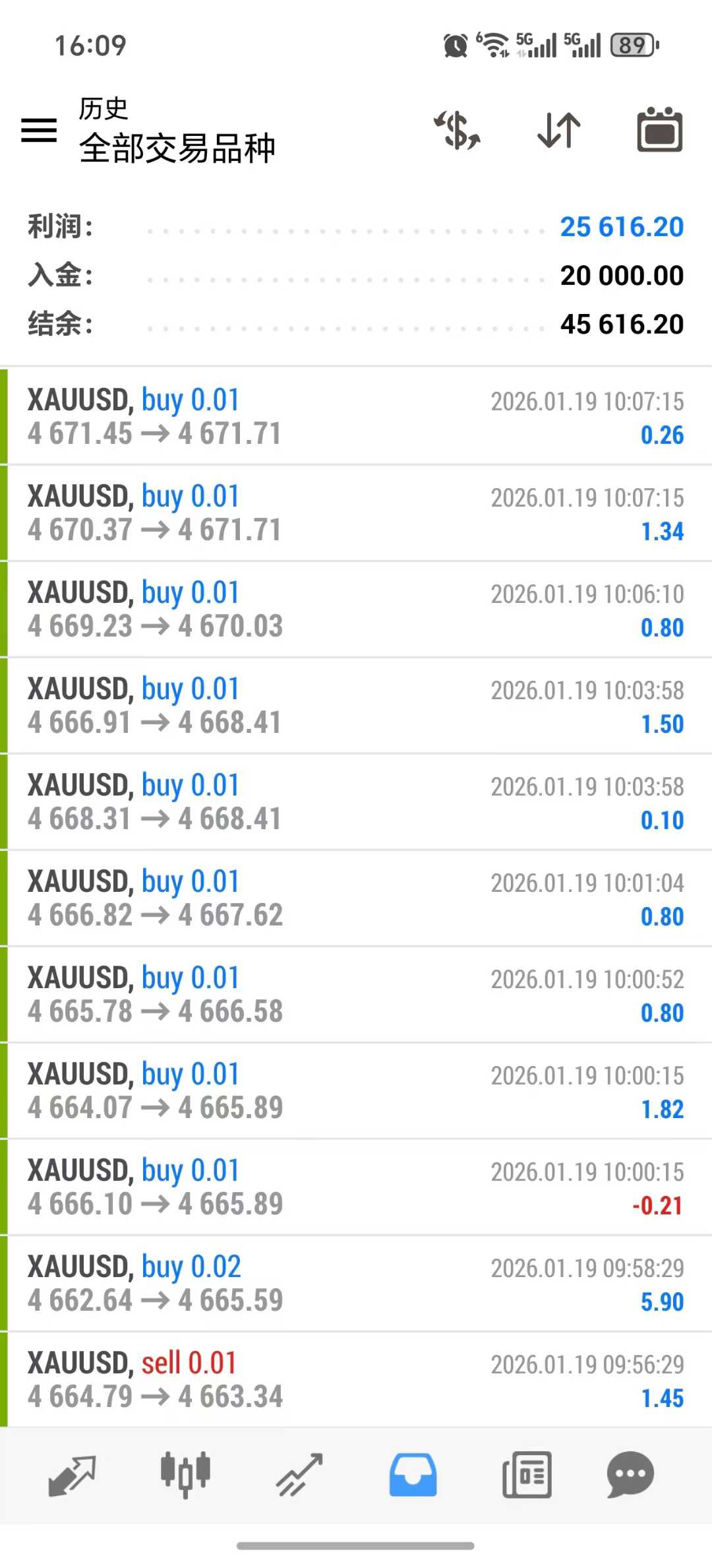The image size is (712, 1568).
Task: Go to the trade tab with trend line
Action: (299, 1475)
